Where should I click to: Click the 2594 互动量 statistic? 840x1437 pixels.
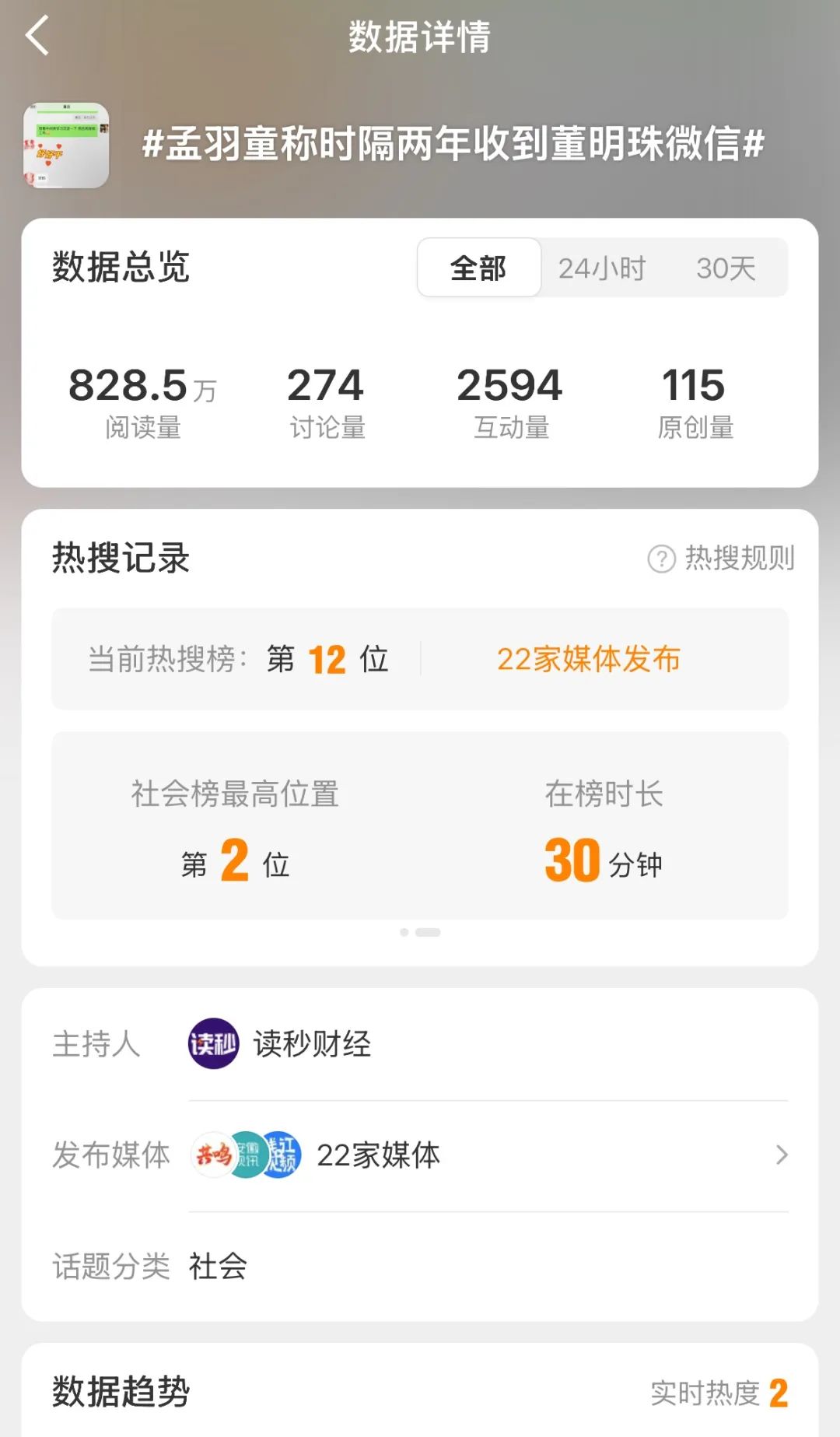coord(509,399)
